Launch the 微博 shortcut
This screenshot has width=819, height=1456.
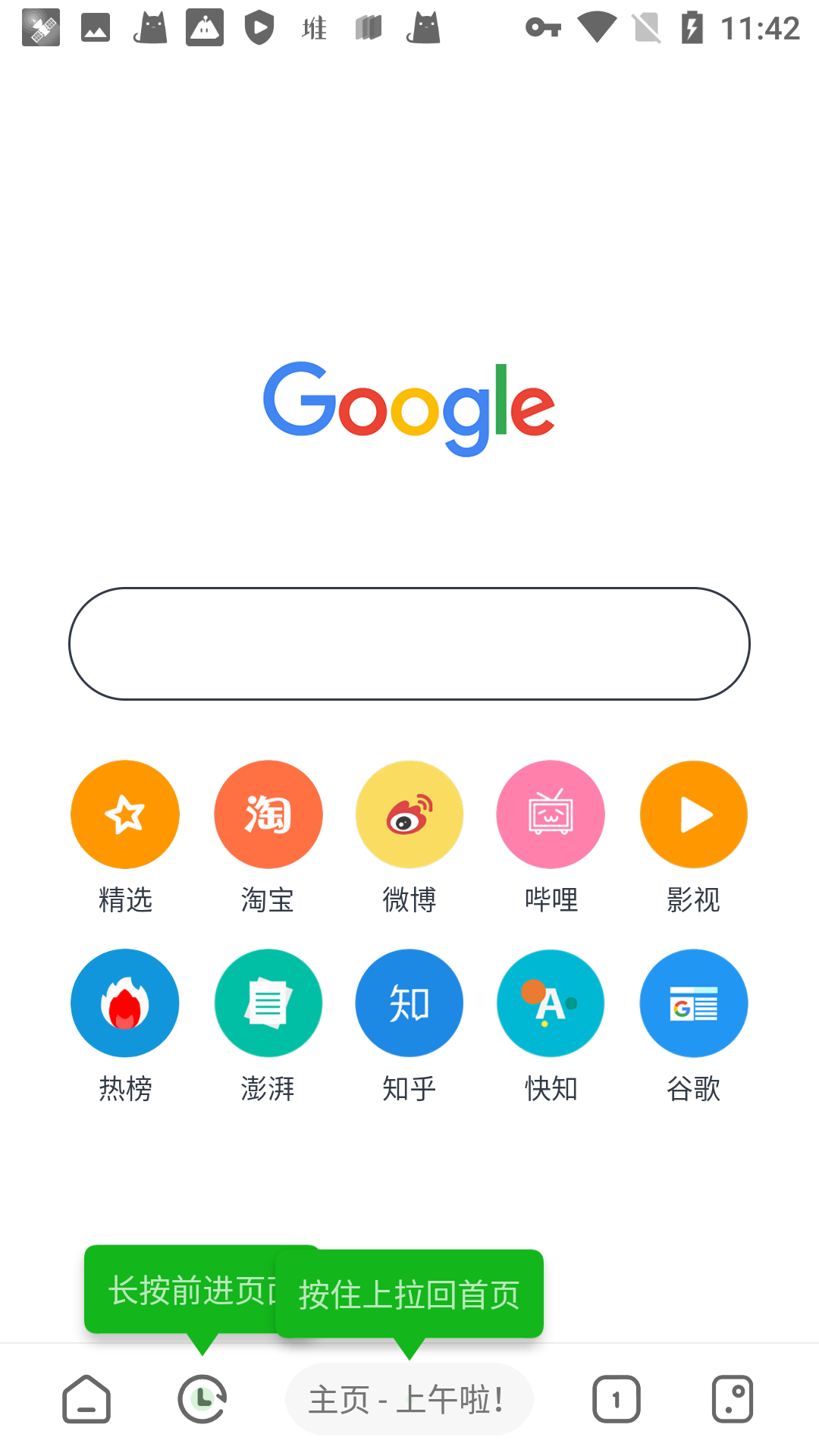click(409, 815)
